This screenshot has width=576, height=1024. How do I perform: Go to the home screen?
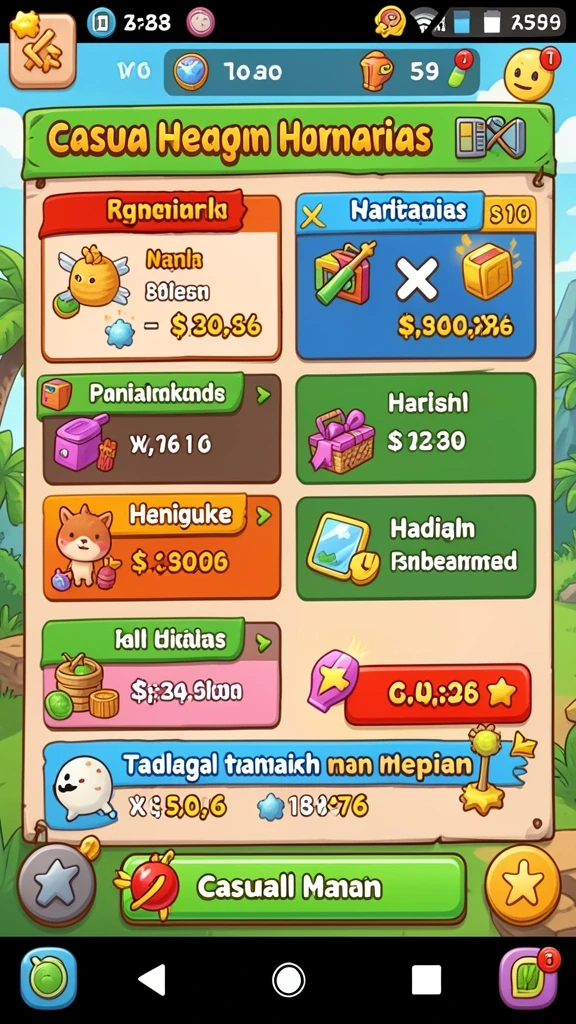[x=288, y=980]
